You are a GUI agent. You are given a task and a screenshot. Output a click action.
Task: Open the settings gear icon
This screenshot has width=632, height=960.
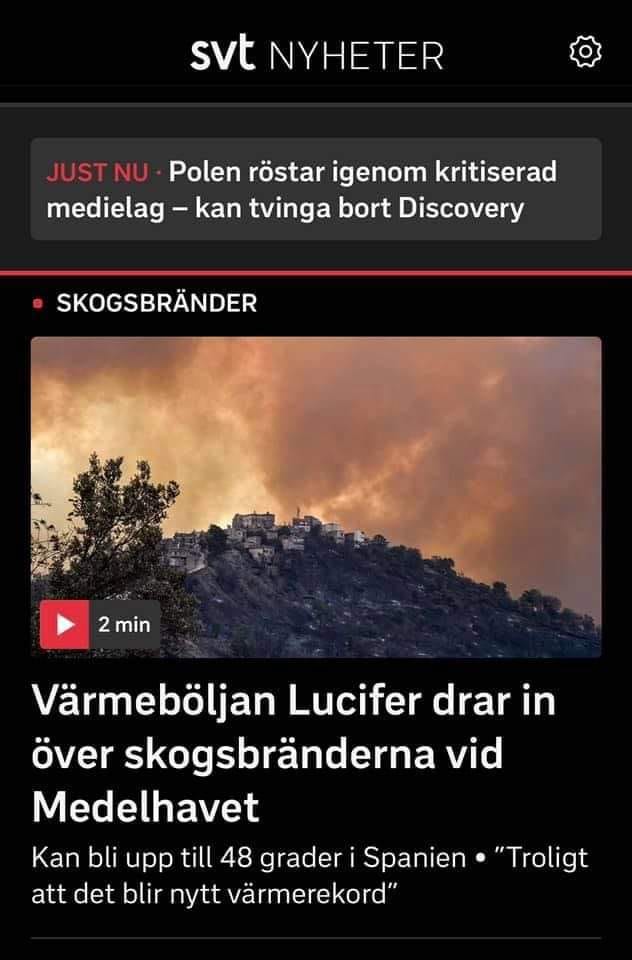click(x=584, y=51)
